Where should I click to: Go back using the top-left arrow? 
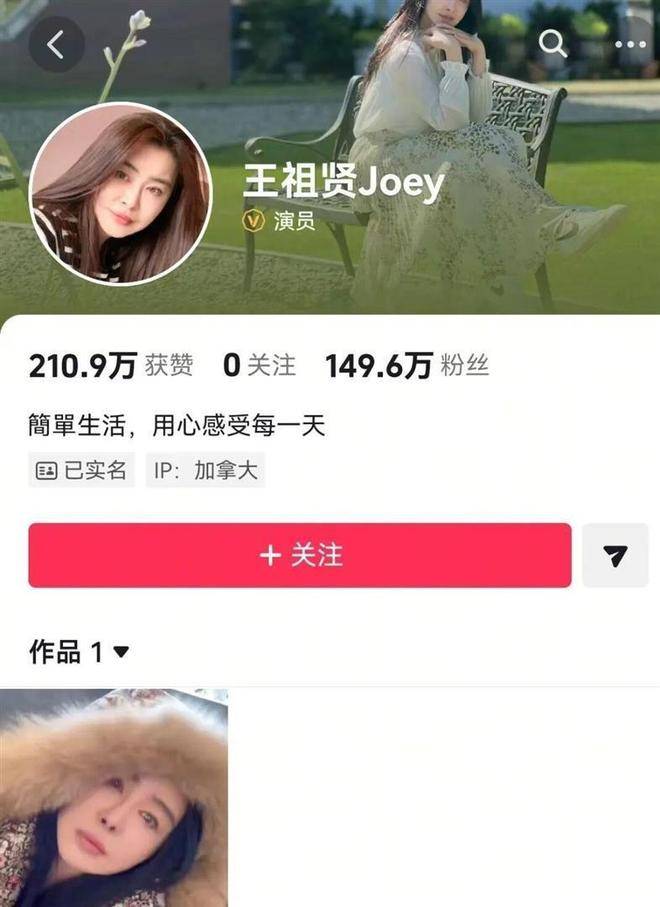pos(56,44)
